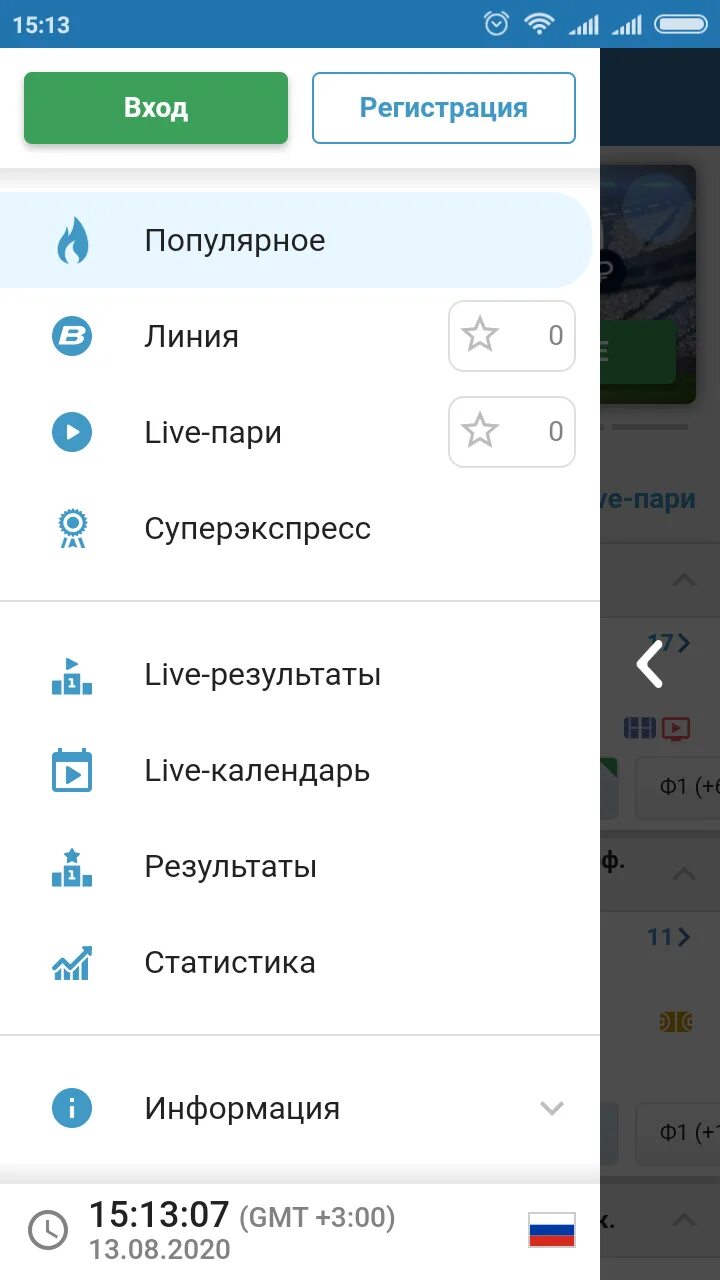Open the Линия section

click(192, 336)
